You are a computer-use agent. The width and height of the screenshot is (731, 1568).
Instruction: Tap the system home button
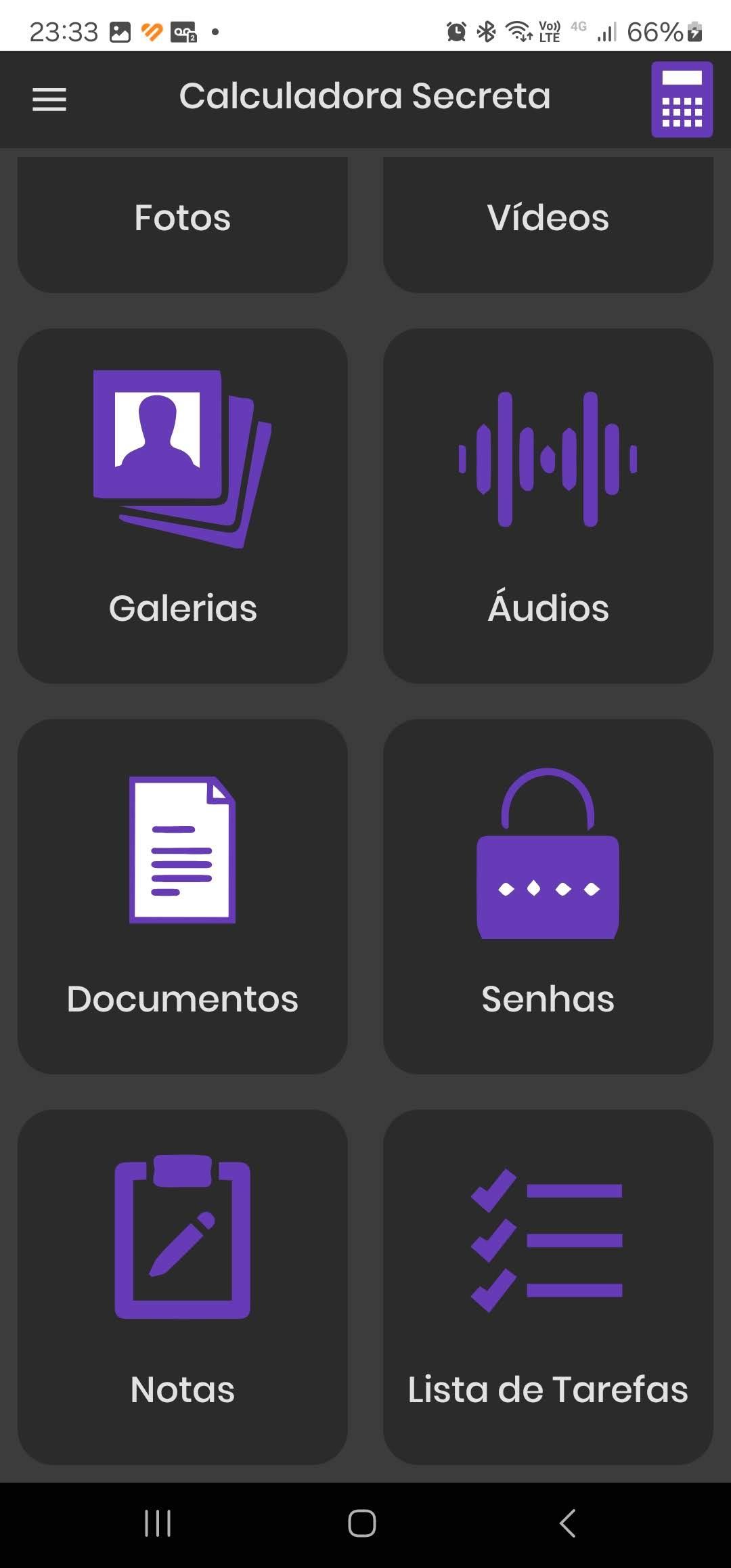[x=362, y=1523]
